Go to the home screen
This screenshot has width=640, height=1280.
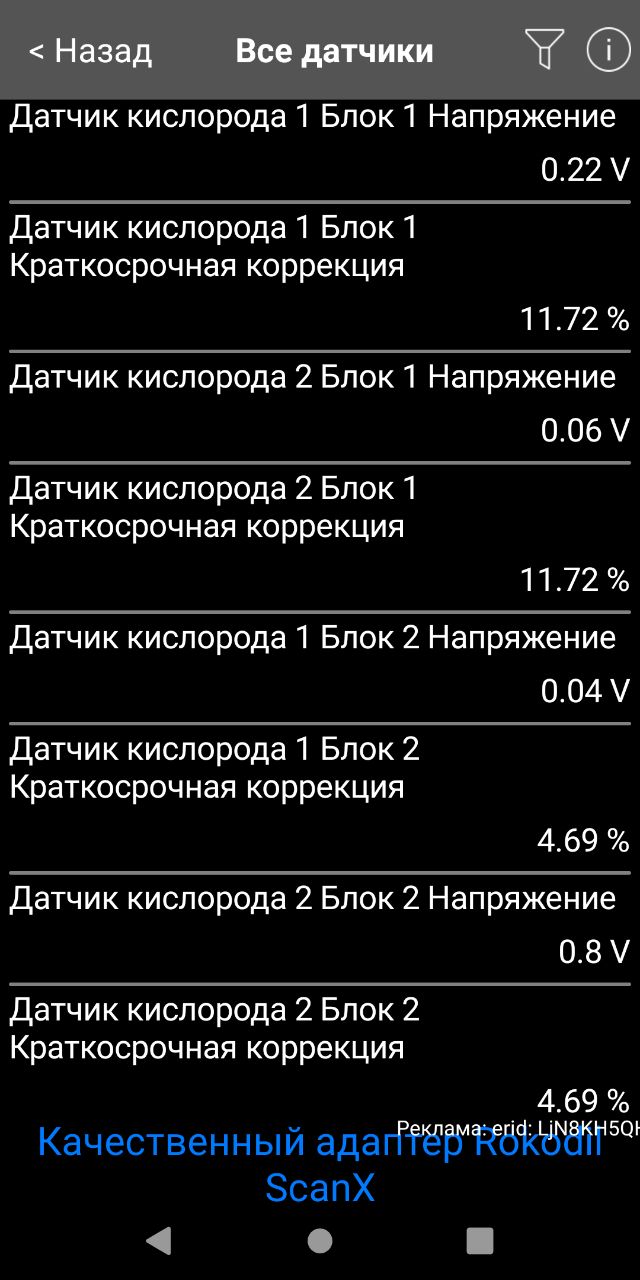pos(320,1241)
